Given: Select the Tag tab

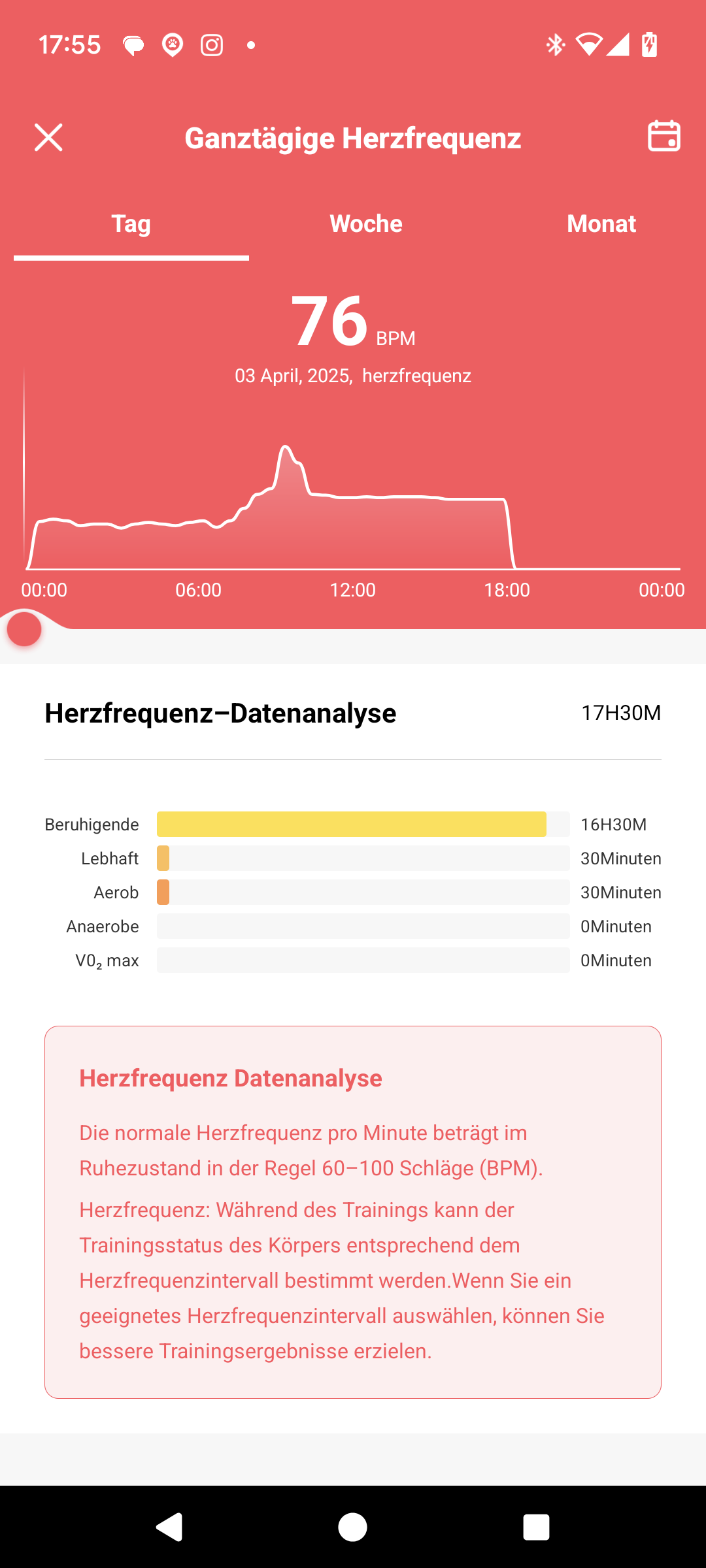Looking at the screenshot, I should coord(131,223).
